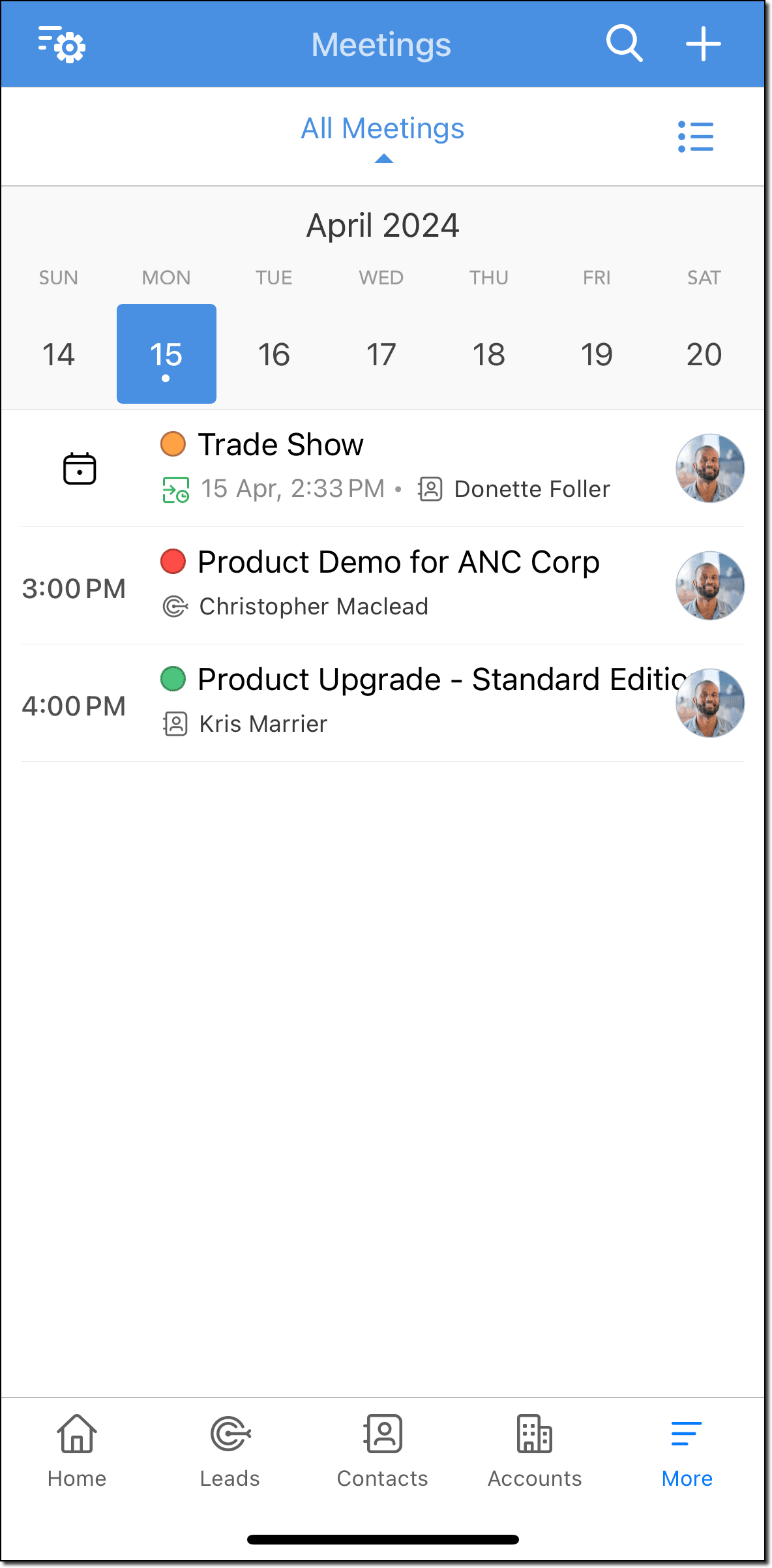Open the Contacts tab
This screenshot has width=772, height=1568.
(x=383, y=1451)
